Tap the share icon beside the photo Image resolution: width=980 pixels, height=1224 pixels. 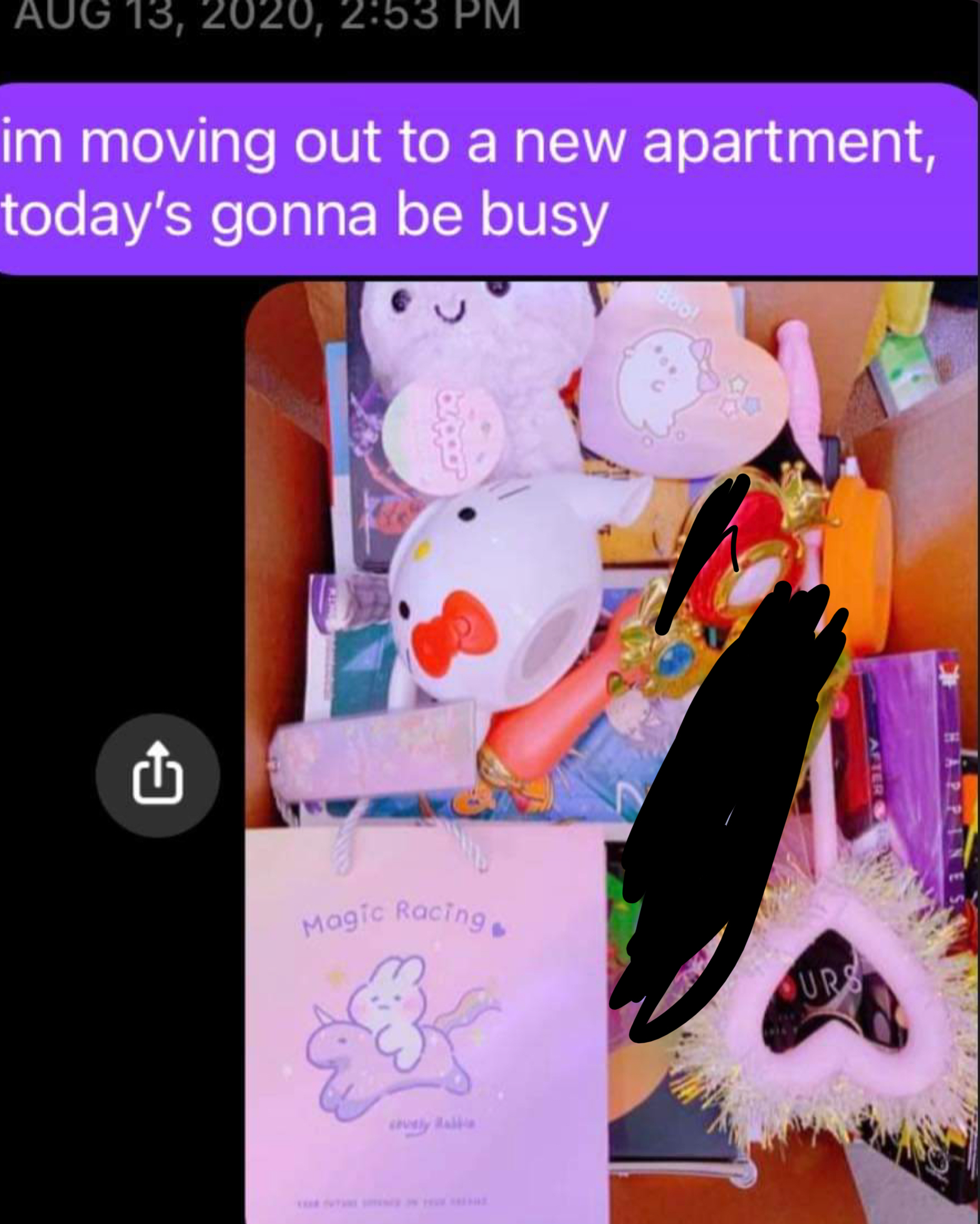point(158,775)
